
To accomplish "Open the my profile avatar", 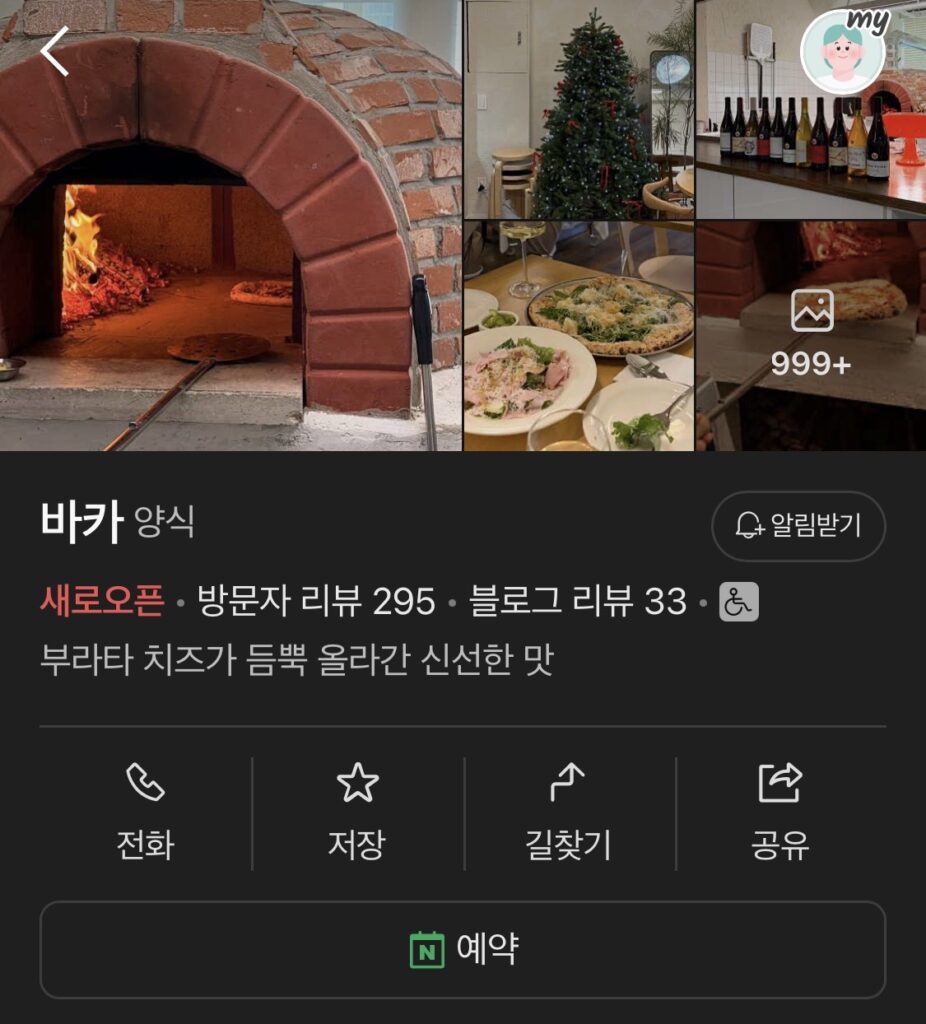I will (x=843, y=50).
